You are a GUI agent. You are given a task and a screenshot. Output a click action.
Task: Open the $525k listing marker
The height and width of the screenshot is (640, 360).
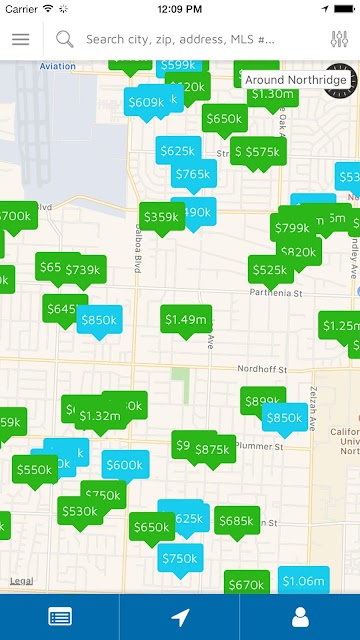270,270
